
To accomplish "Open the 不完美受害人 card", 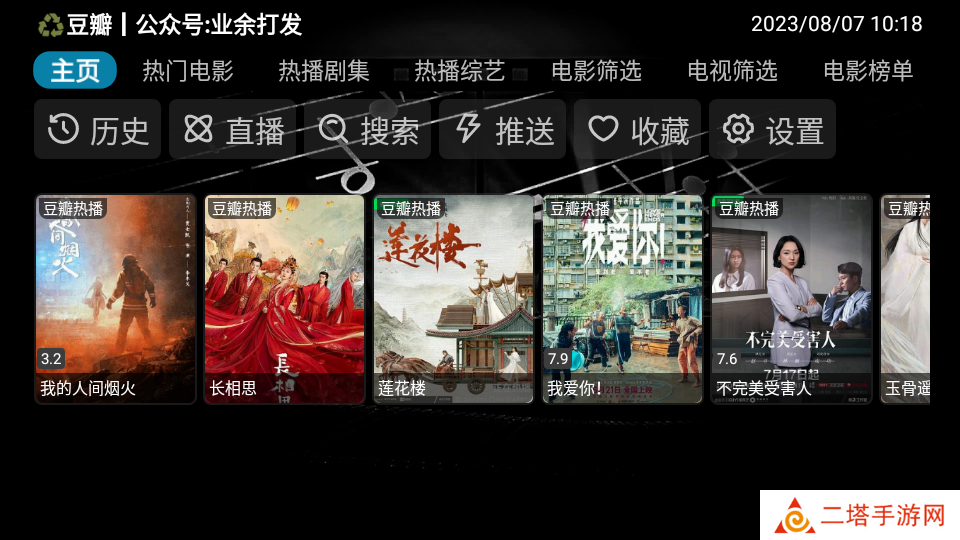I will [x=792, y=298].
